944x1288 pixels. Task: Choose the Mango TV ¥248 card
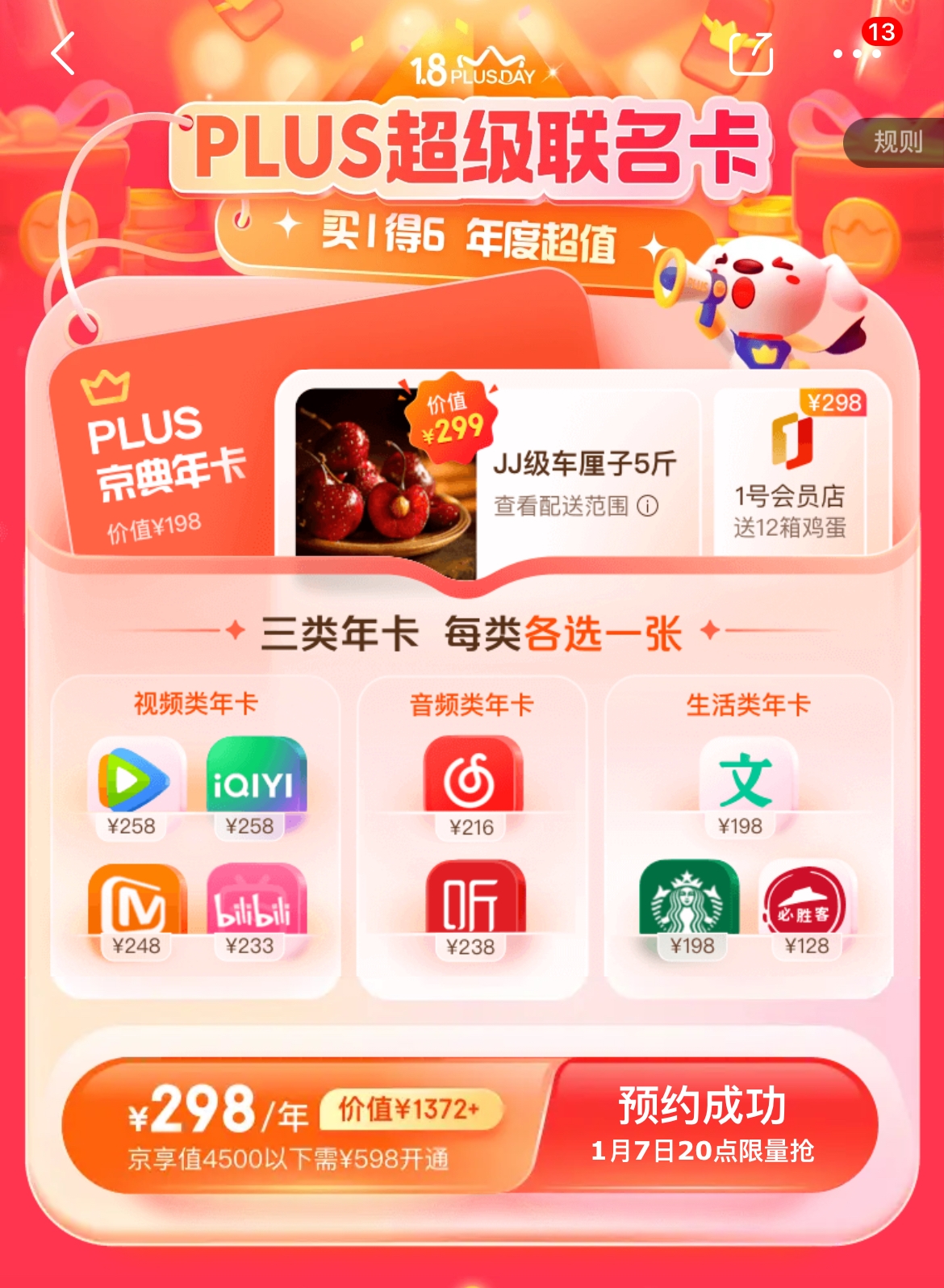[x=136, y=905]
